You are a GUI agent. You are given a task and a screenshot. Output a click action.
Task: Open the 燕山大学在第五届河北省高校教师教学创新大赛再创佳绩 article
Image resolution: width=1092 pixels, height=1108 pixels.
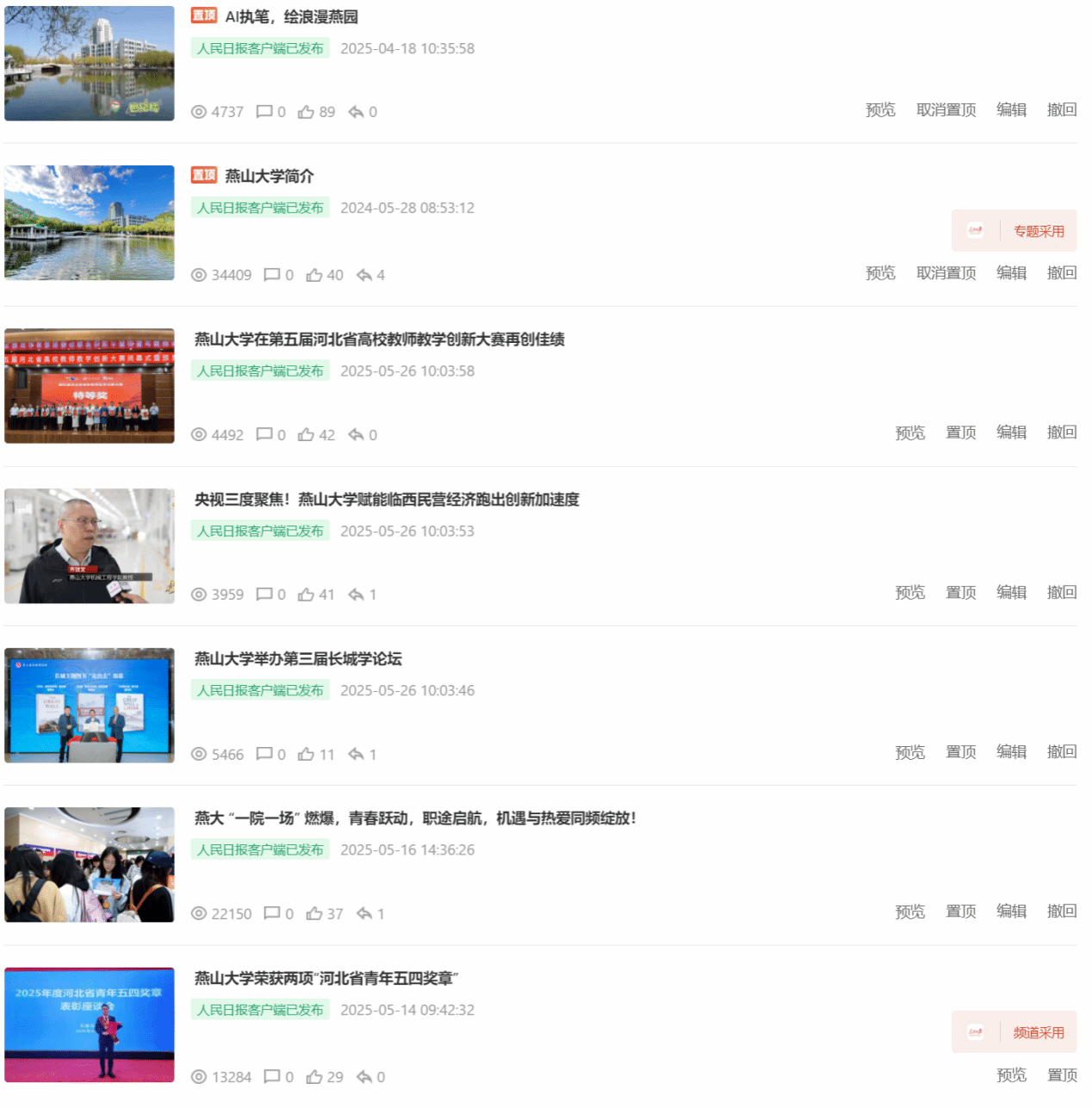pos(379,339)
